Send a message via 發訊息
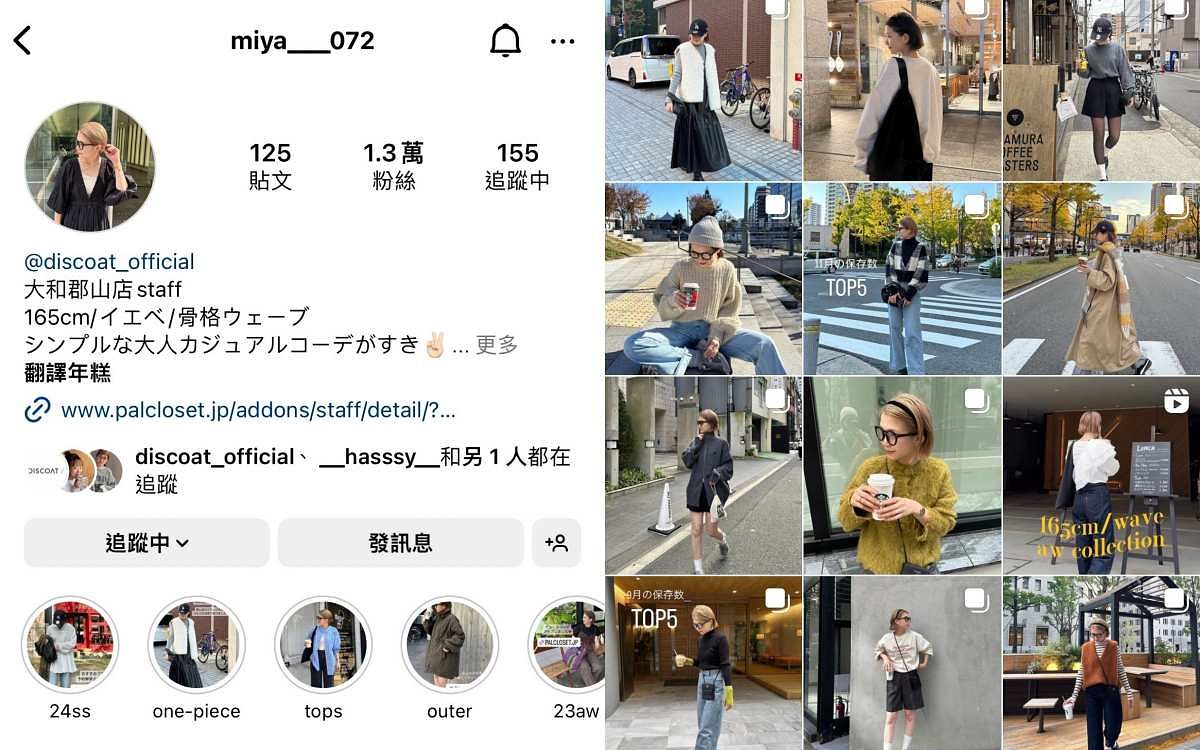1200x750 pixels. pos(400,543)
